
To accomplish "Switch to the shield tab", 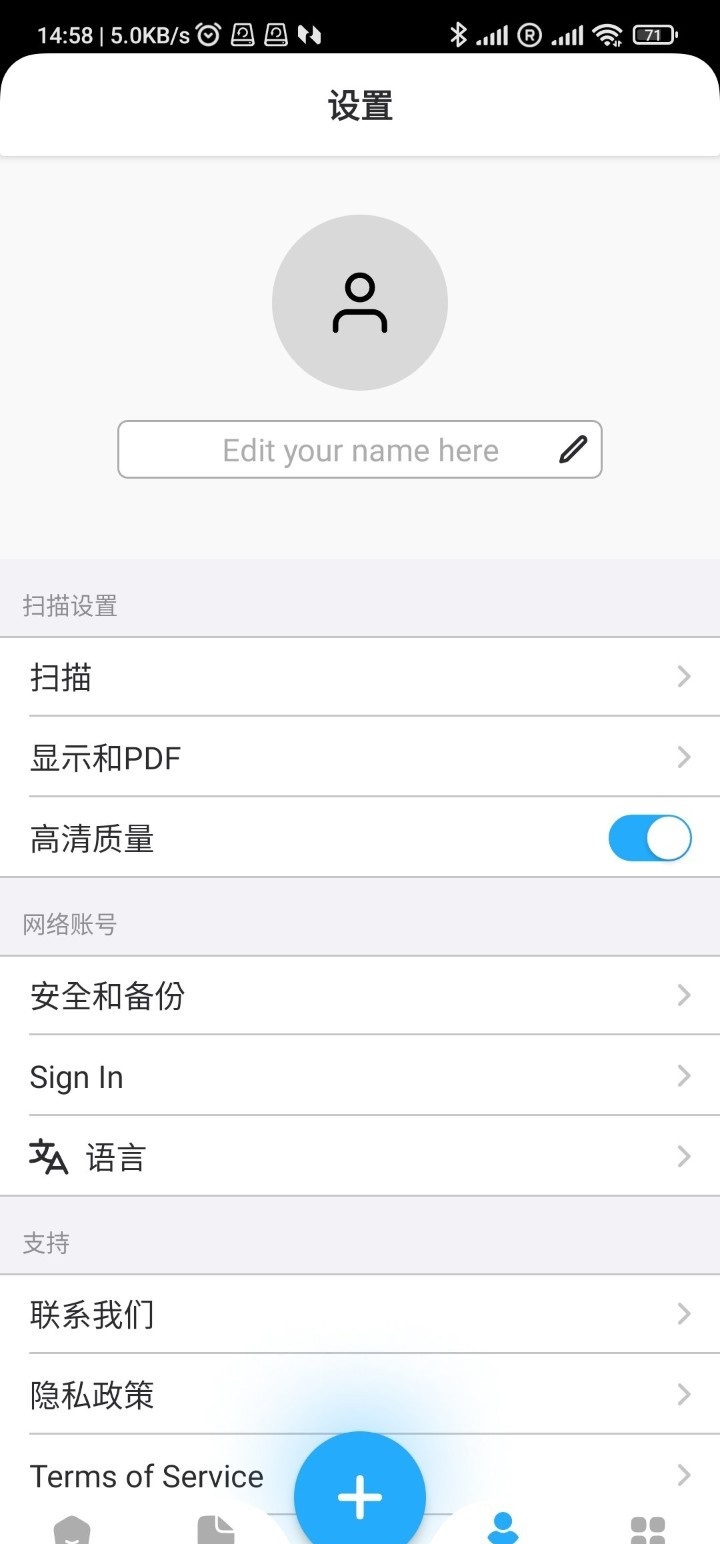I will point(72,1528).
